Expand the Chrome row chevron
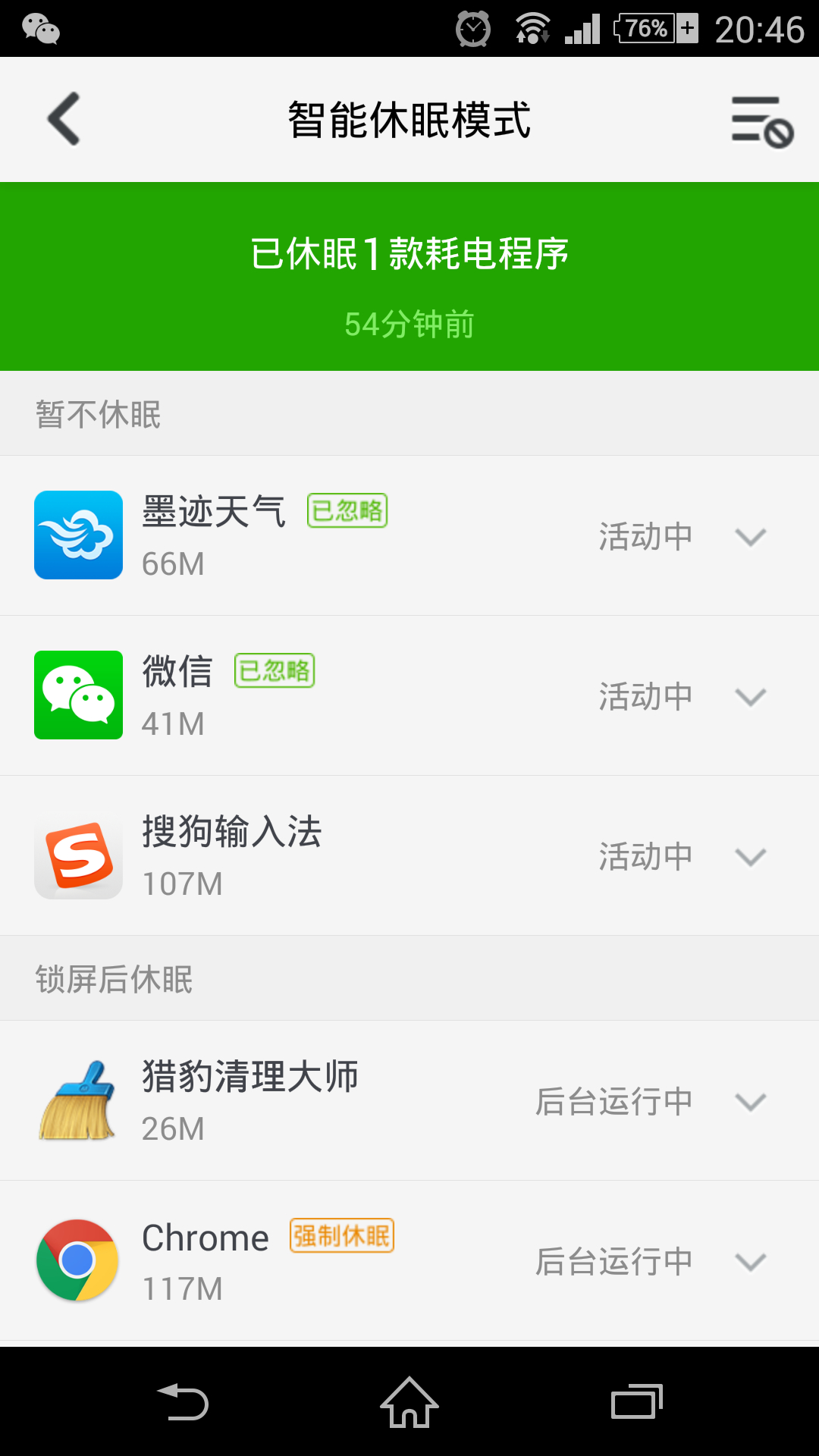 point(750,1262)
